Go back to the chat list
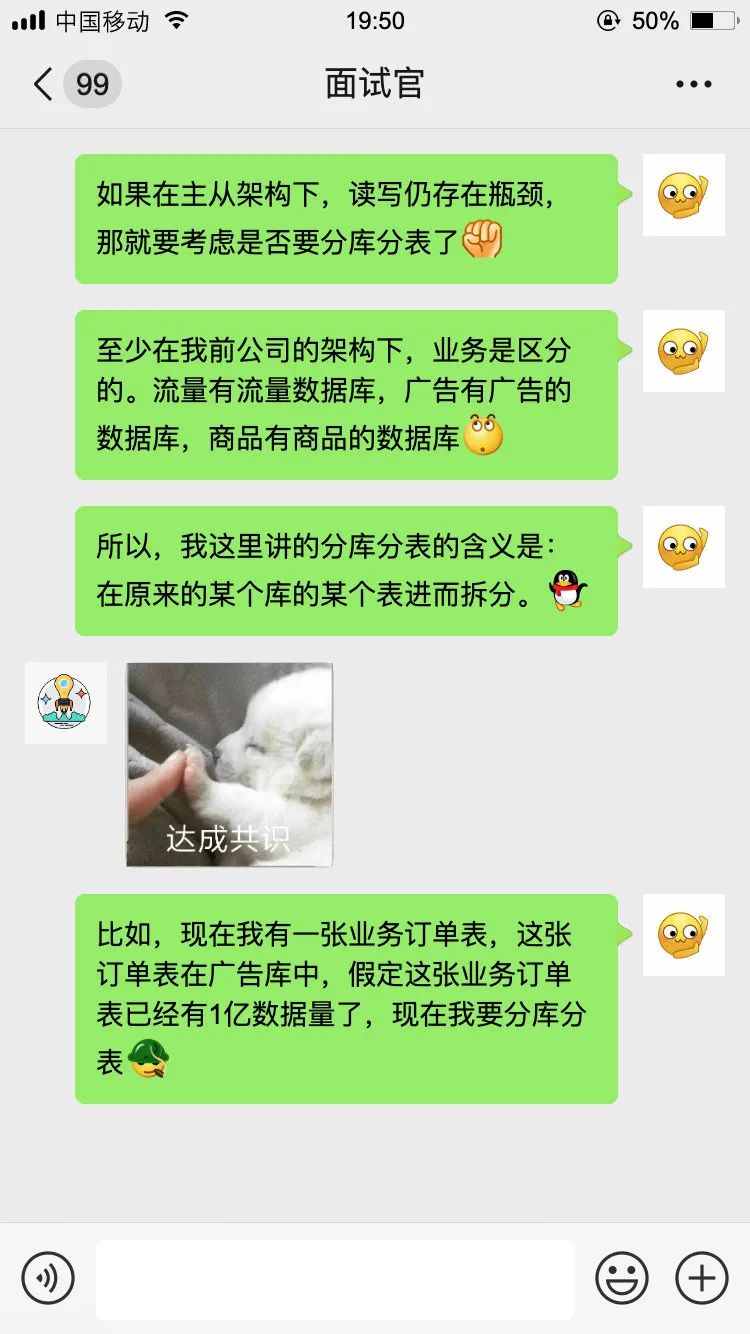 click(x=44, y=84)
